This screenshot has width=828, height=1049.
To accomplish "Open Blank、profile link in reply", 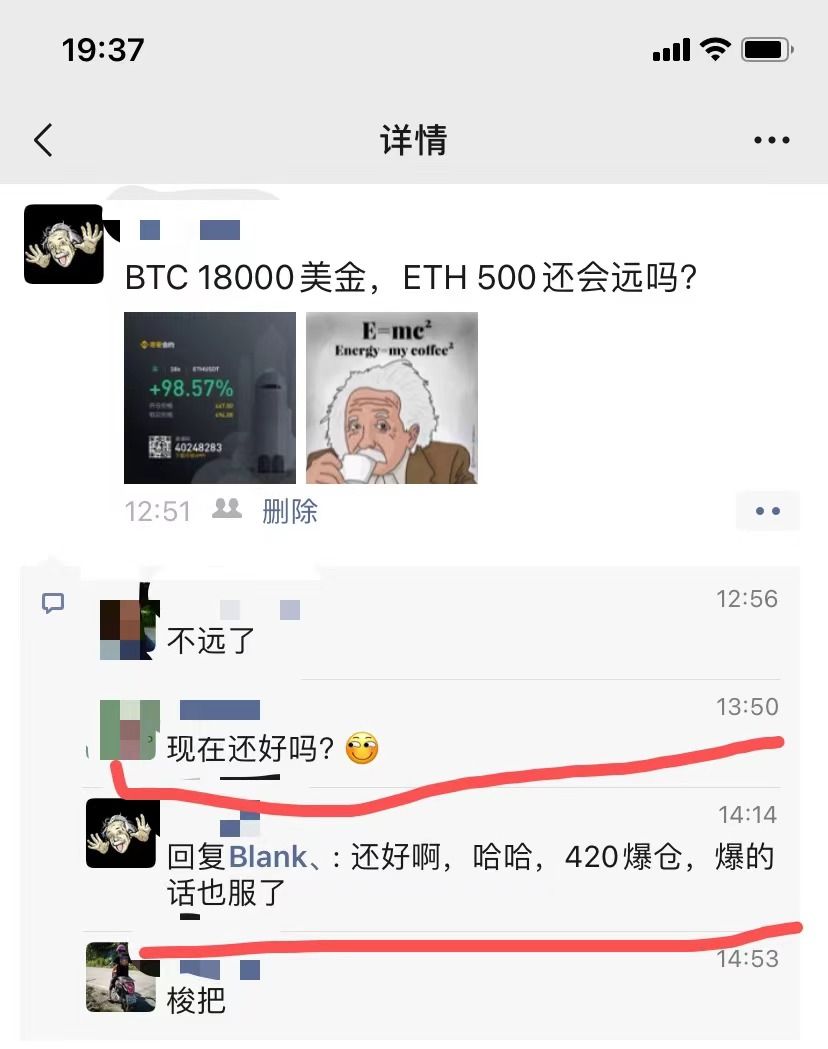I will coord(268,857).
